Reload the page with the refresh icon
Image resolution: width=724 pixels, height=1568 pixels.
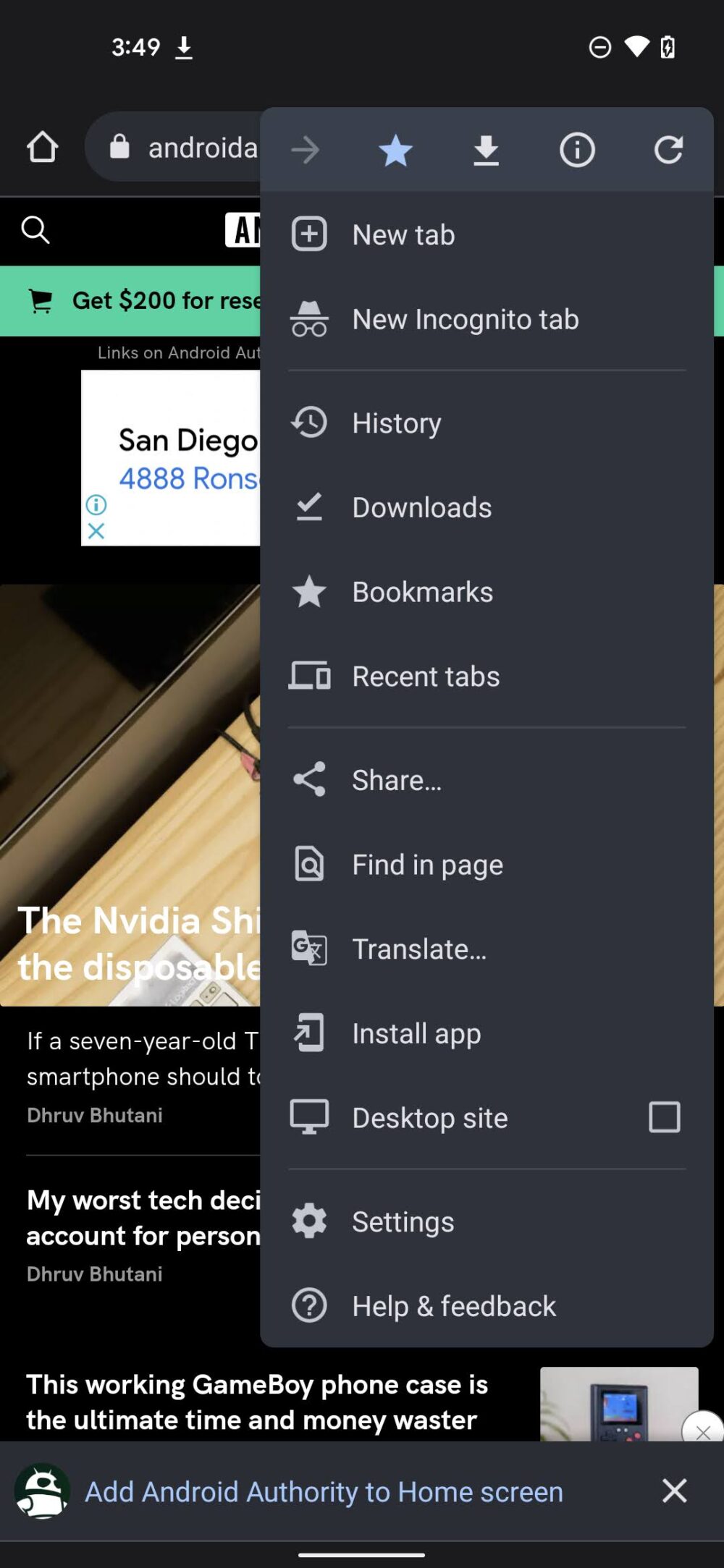click(x=668, y=149)
